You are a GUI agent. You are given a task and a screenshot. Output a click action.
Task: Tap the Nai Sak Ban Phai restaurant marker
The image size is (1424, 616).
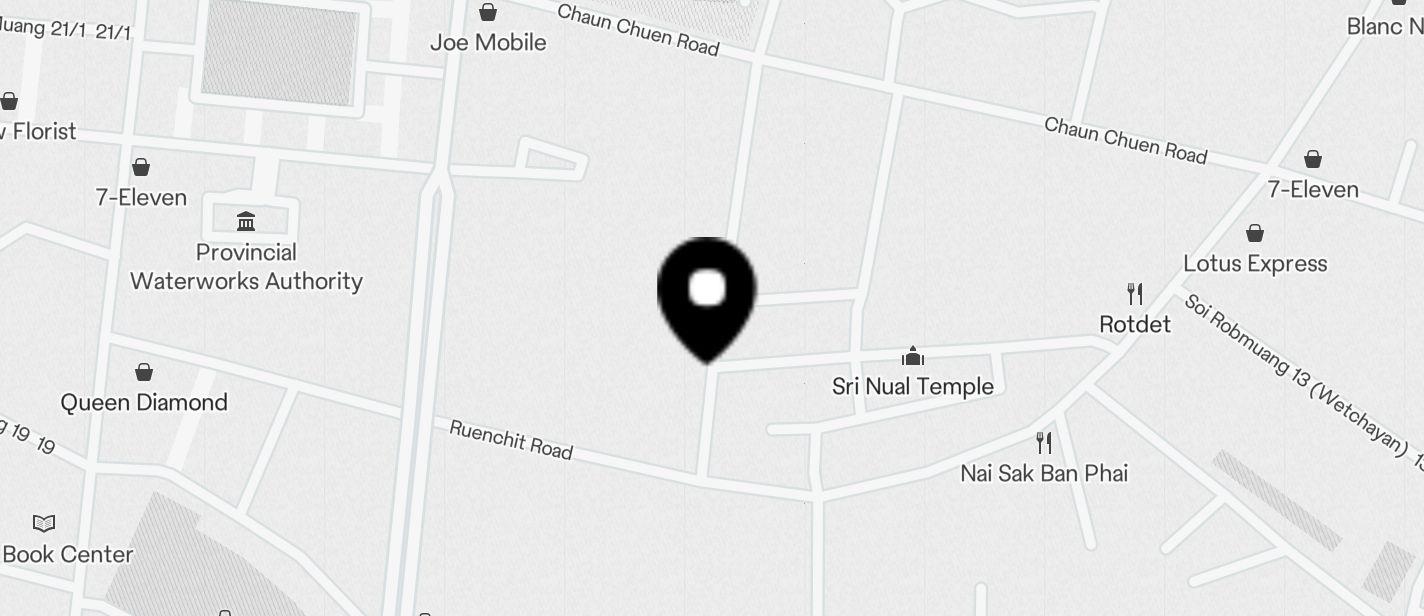(x=1044, y=442)
